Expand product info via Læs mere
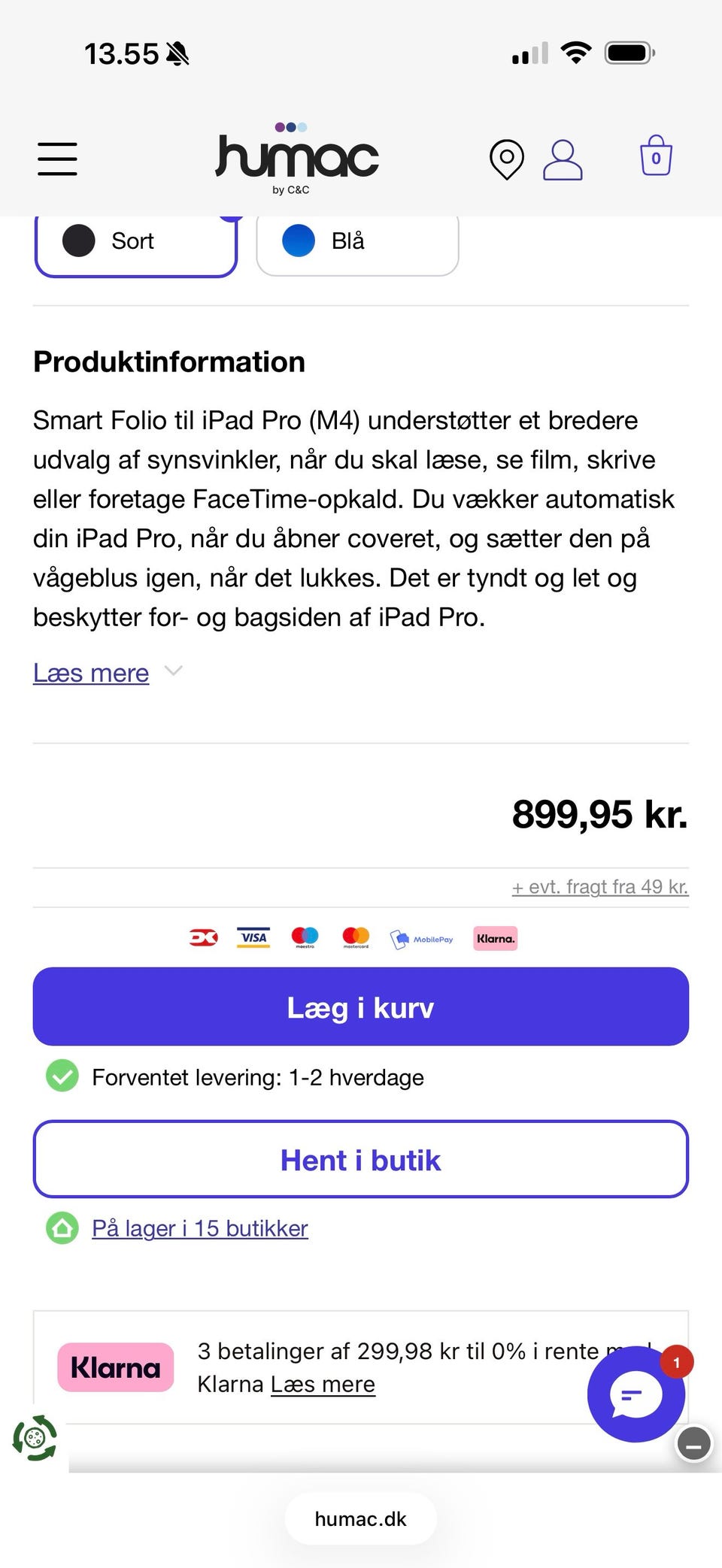The height and width of the screenshot is (1568, 722). (x=91, y=673)
